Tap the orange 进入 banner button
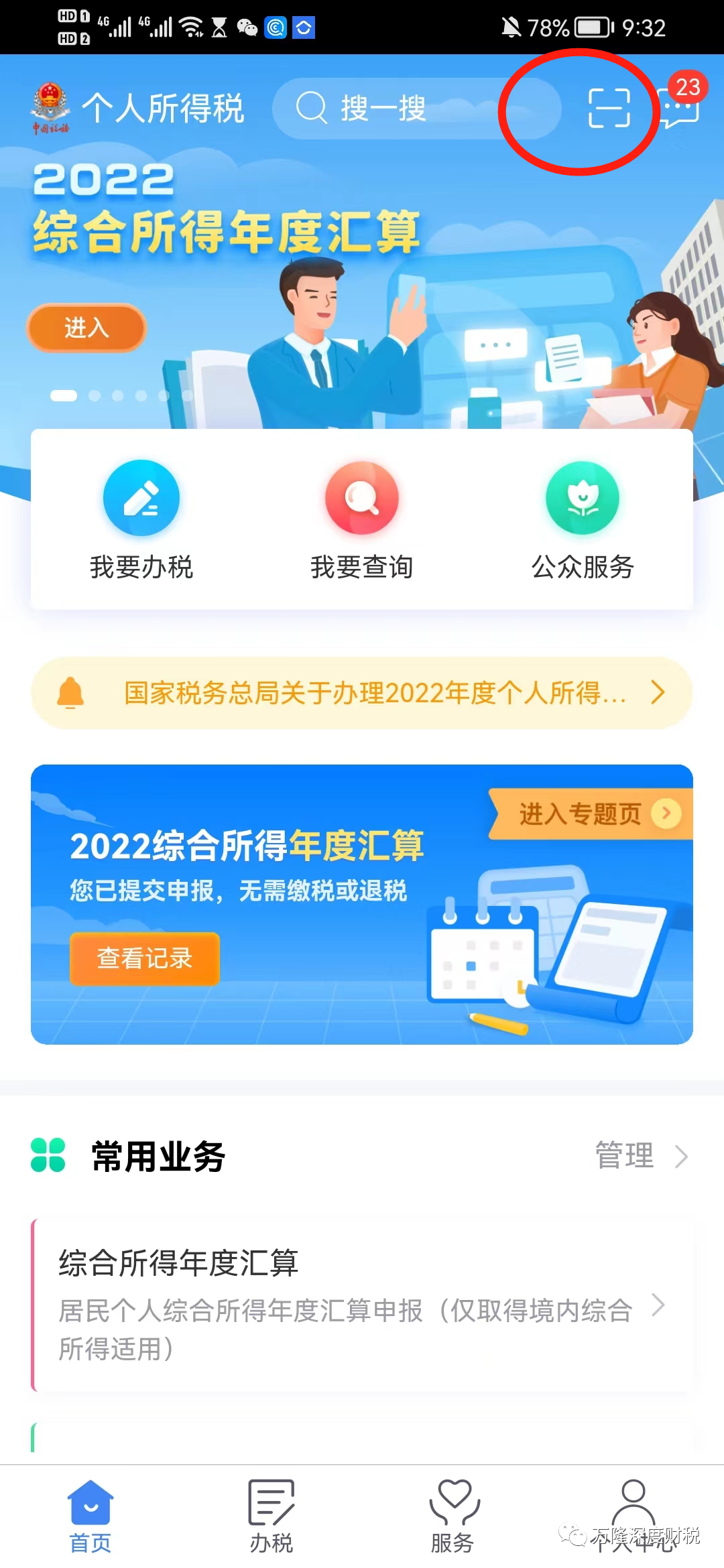This screenshot has width=724, height=1568. coord(86,328)
